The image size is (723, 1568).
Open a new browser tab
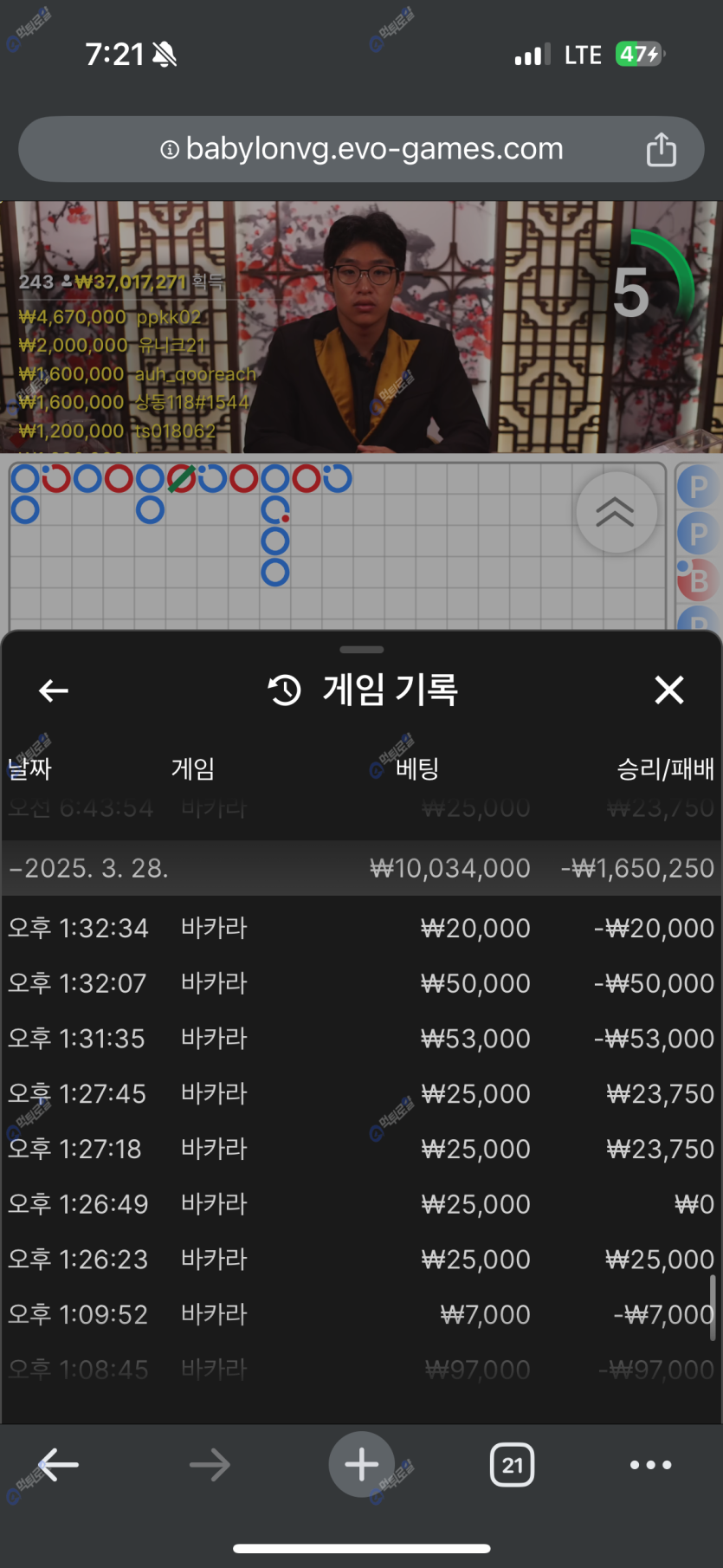(361, 1465)
